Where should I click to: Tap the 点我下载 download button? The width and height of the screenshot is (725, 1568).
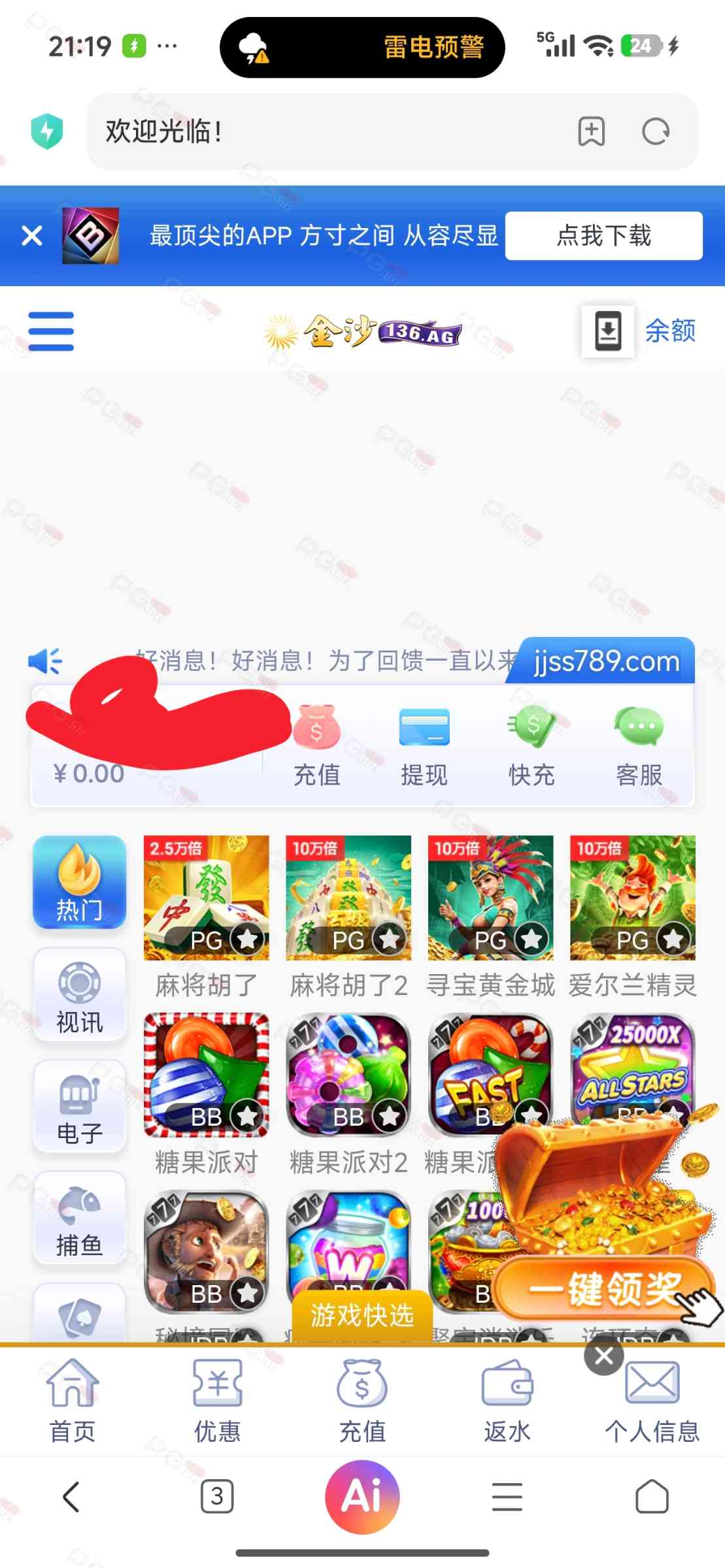pyautogui.click(x=603, y=236)
